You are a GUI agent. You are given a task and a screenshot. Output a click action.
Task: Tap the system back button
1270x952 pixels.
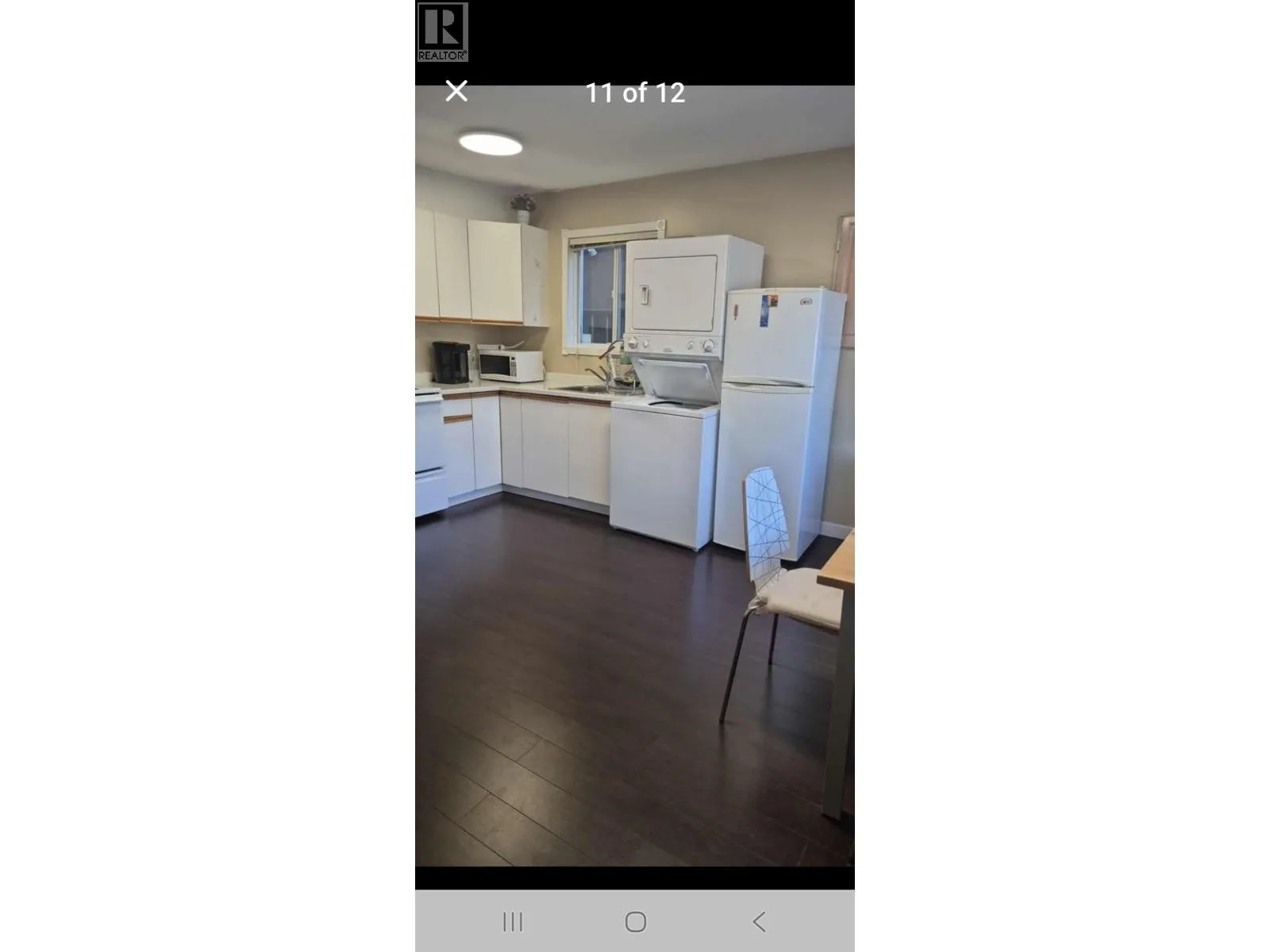pos(759,922)
